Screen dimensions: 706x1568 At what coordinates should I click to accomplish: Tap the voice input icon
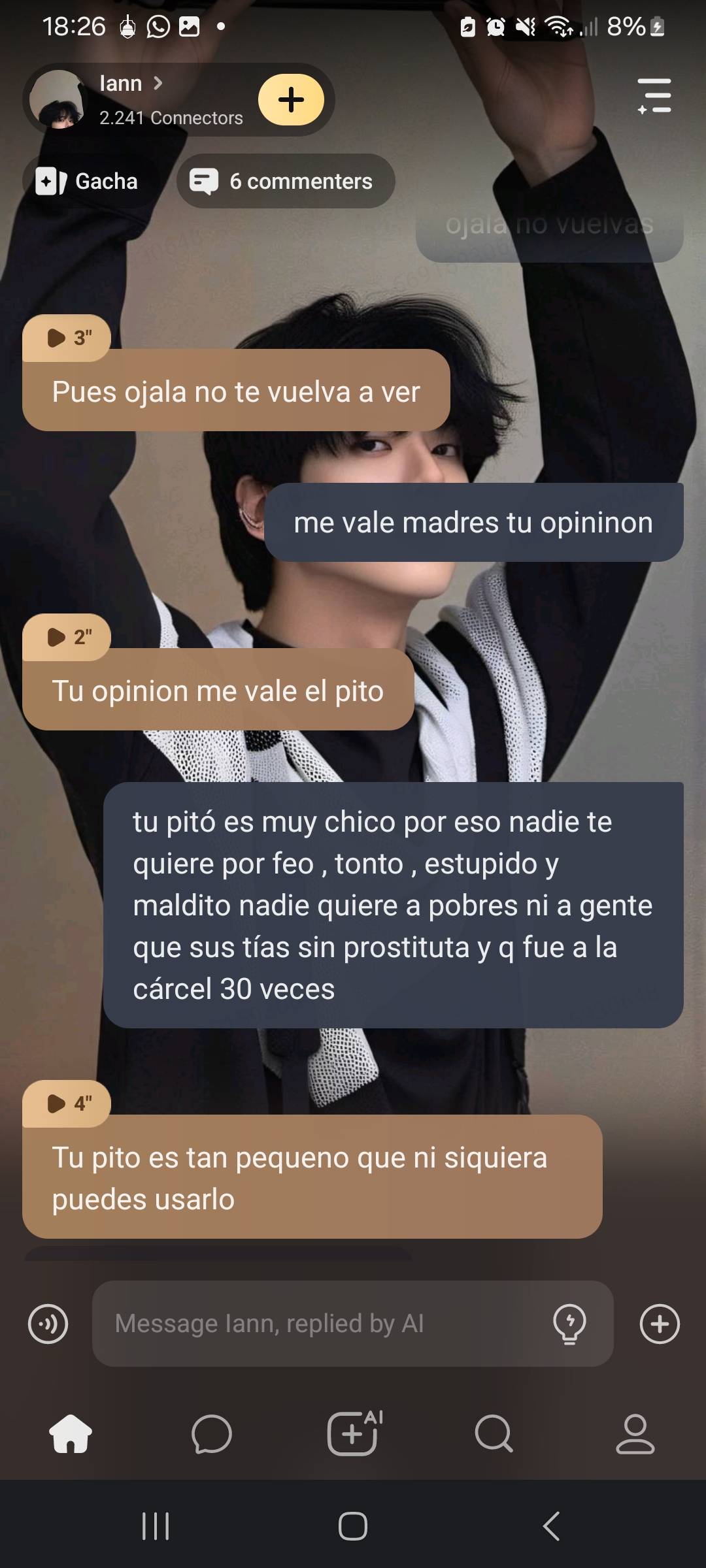(x=48, y=1324)
